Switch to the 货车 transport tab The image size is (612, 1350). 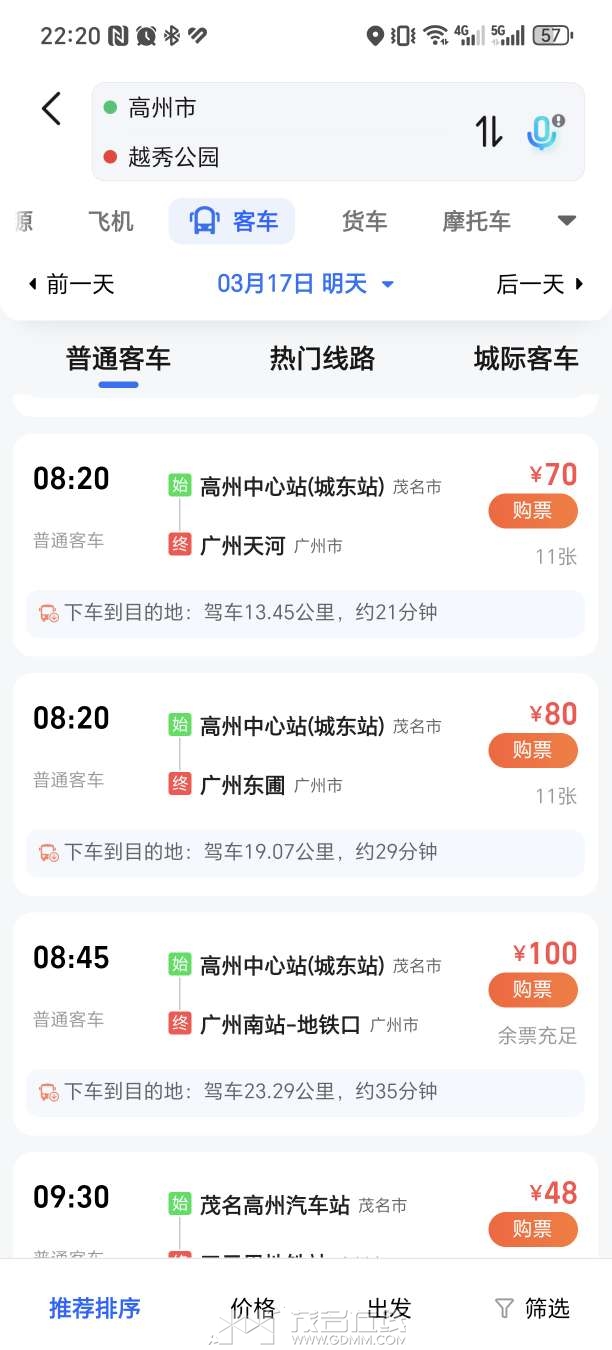364,221
